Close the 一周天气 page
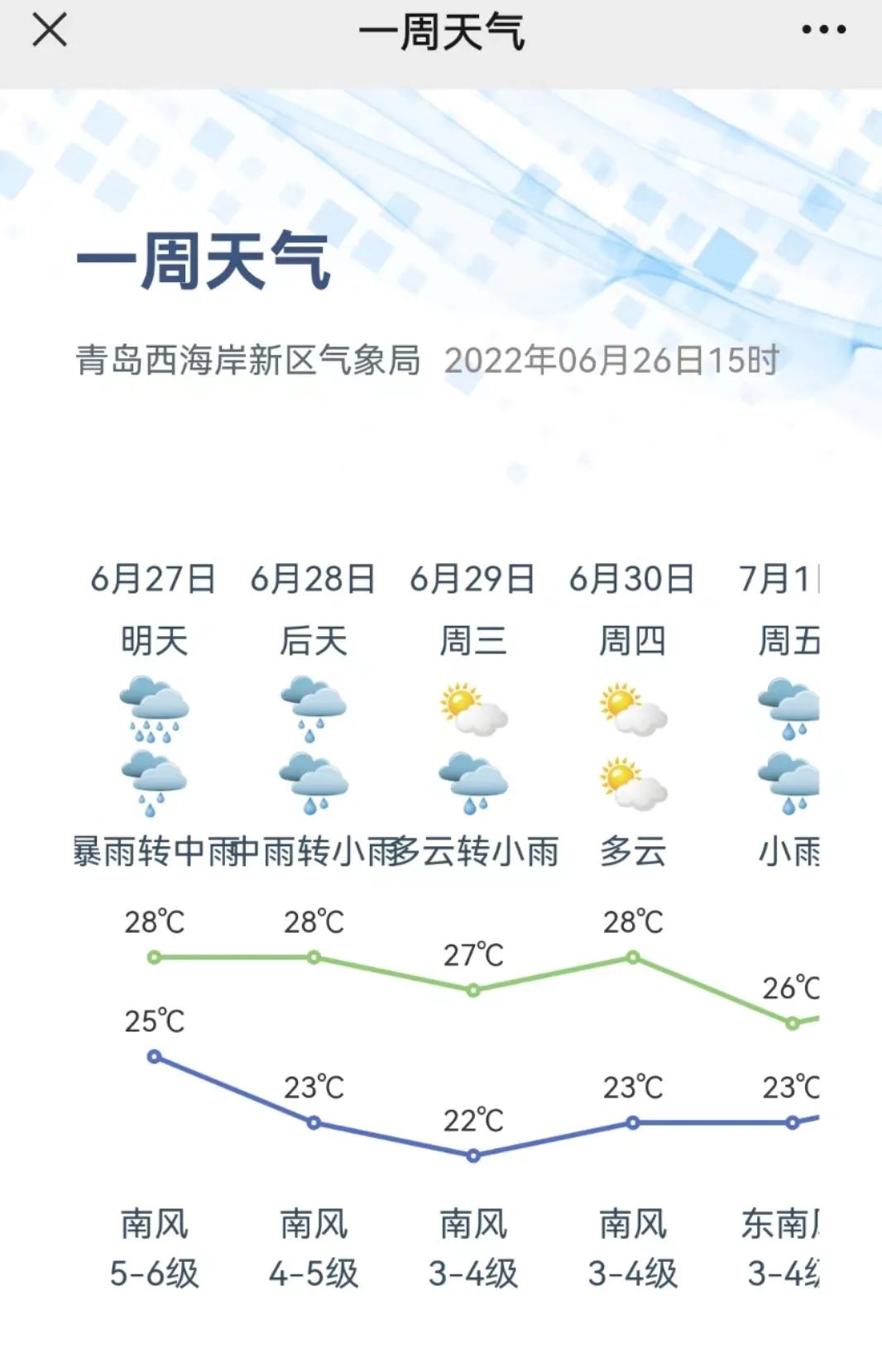882x1372 pixels. pyautogui.click(x=49, y=31)
